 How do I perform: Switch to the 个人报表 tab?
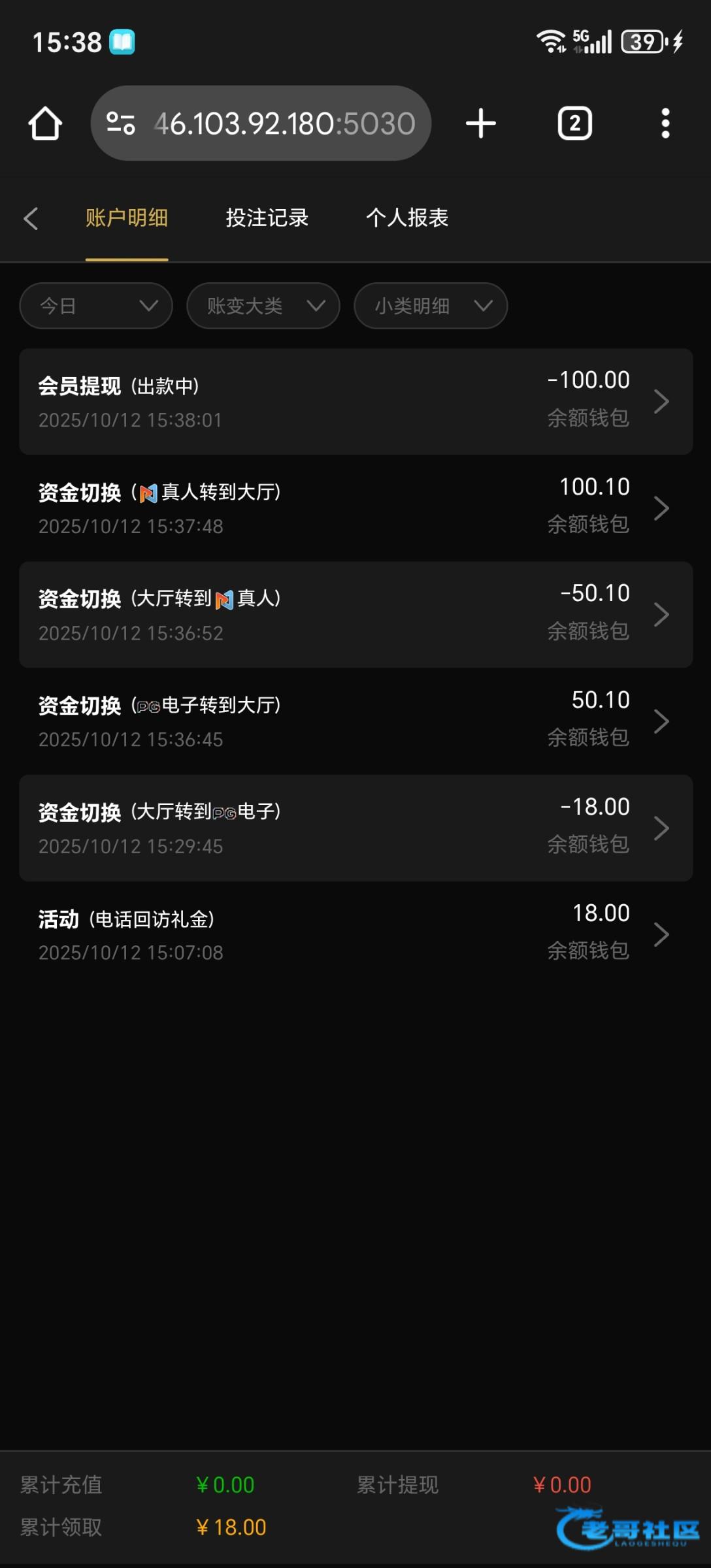pos(407,218)
